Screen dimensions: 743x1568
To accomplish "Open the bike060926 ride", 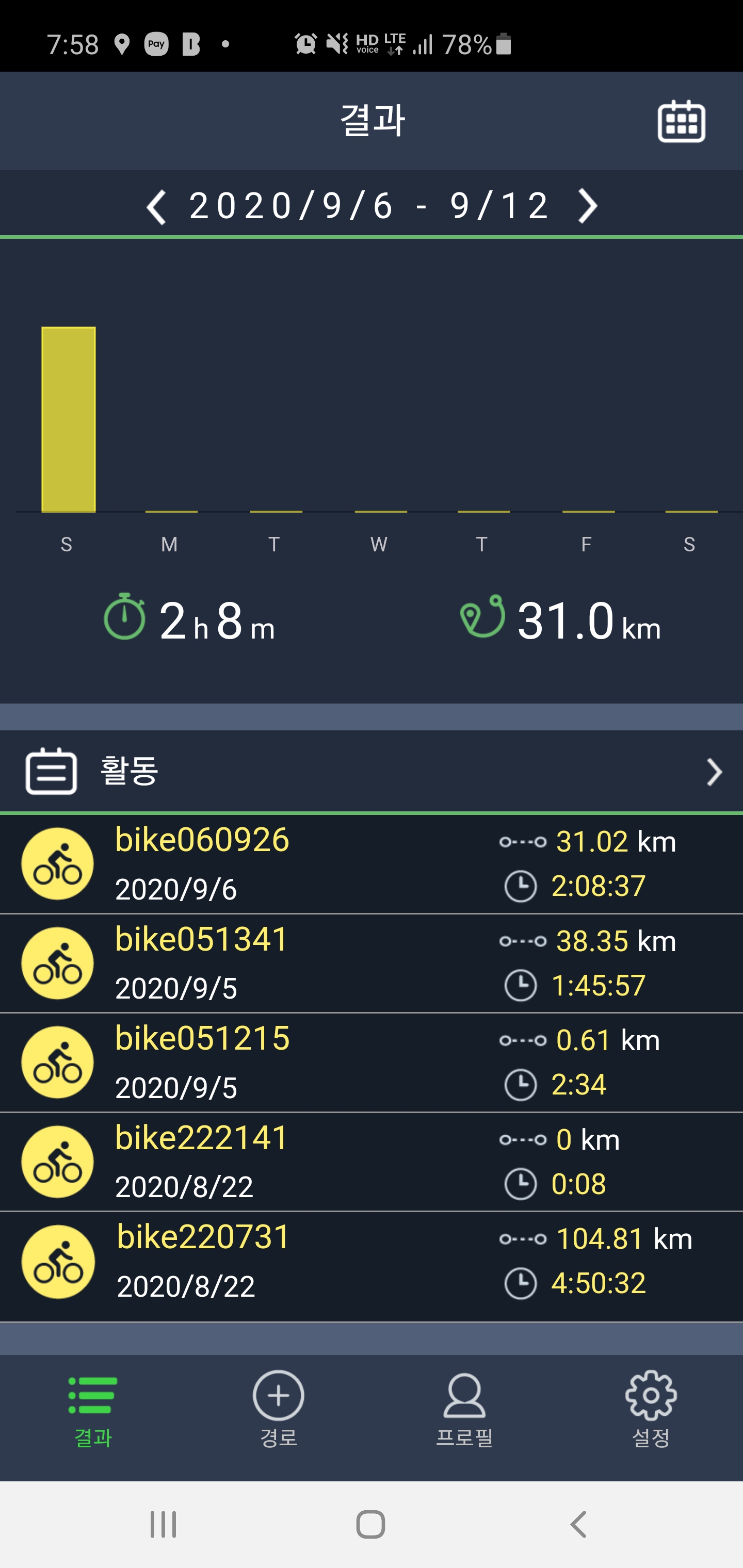I will pyautogui.click(x=372, y=864).
